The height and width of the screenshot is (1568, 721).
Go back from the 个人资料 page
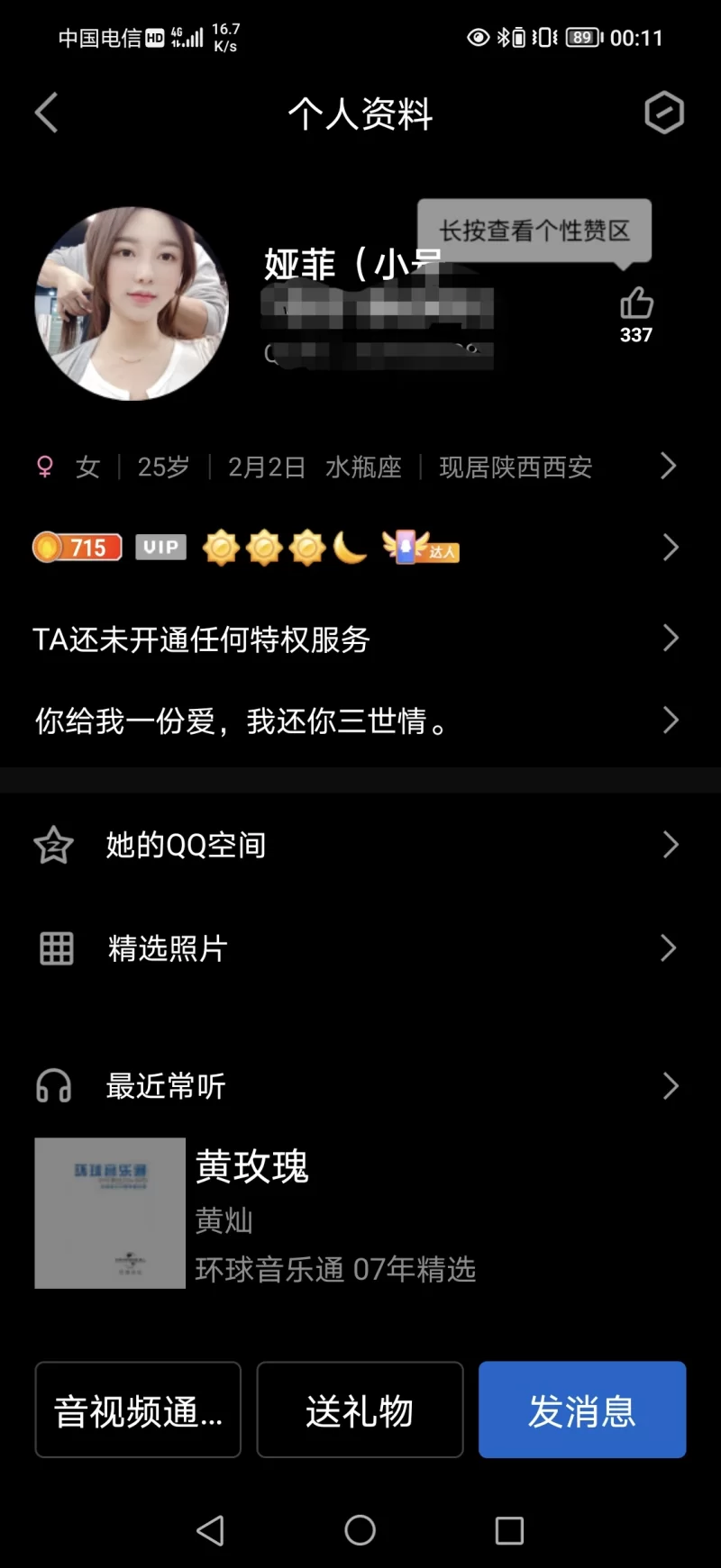click(x=47, y=113)
